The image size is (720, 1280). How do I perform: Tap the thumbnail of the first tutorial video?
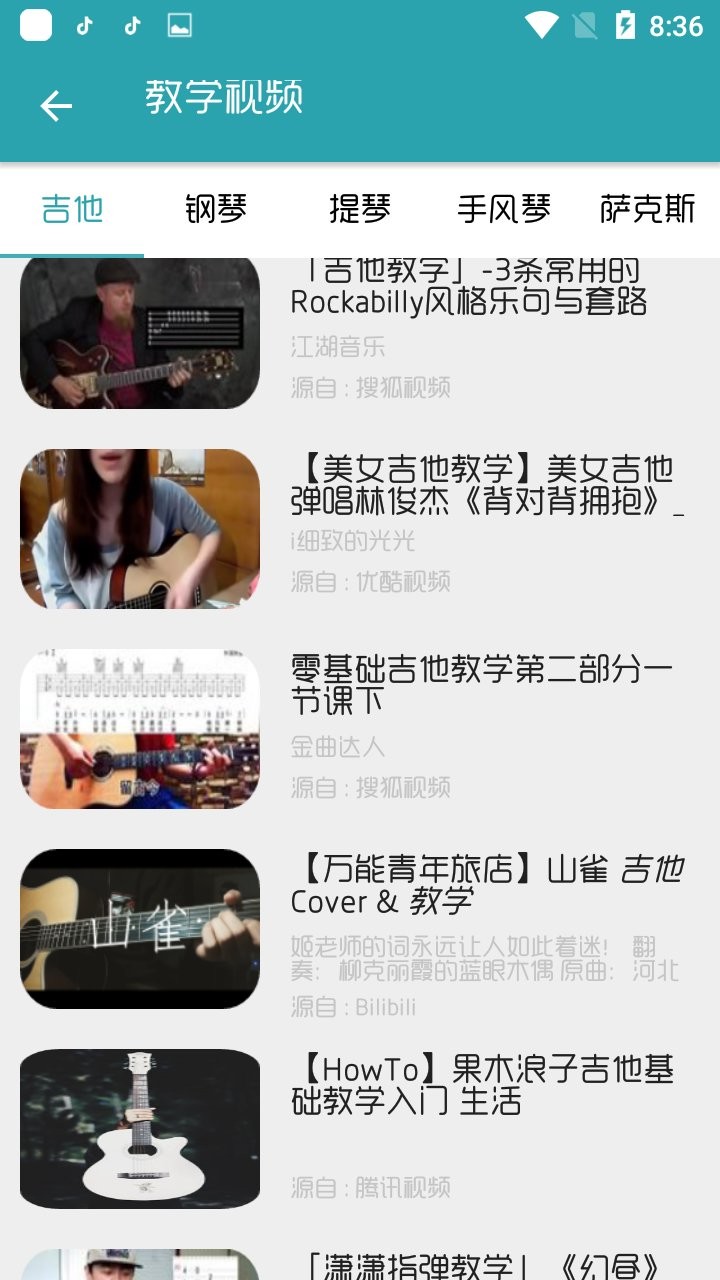click(139, 332)
